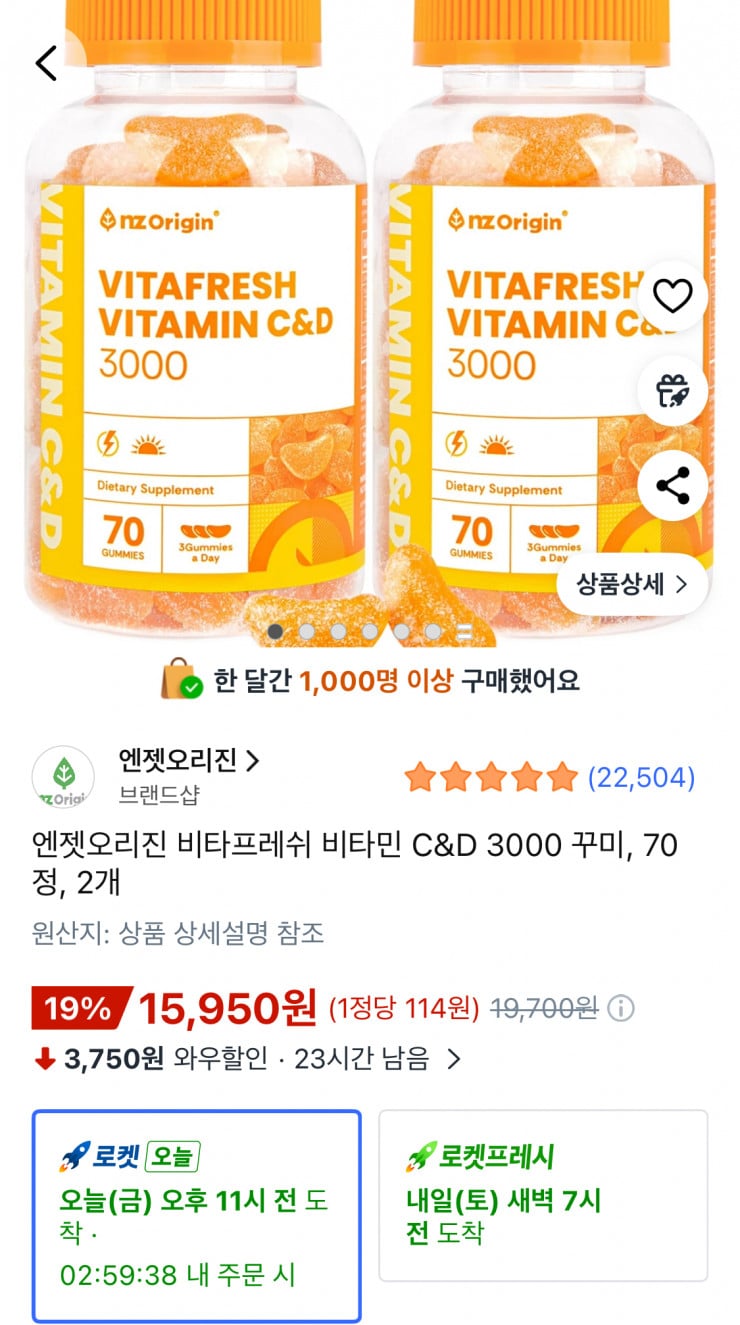Click the fourth star in the rating
Screen dimensions: 740x1325
click(528, 777)
